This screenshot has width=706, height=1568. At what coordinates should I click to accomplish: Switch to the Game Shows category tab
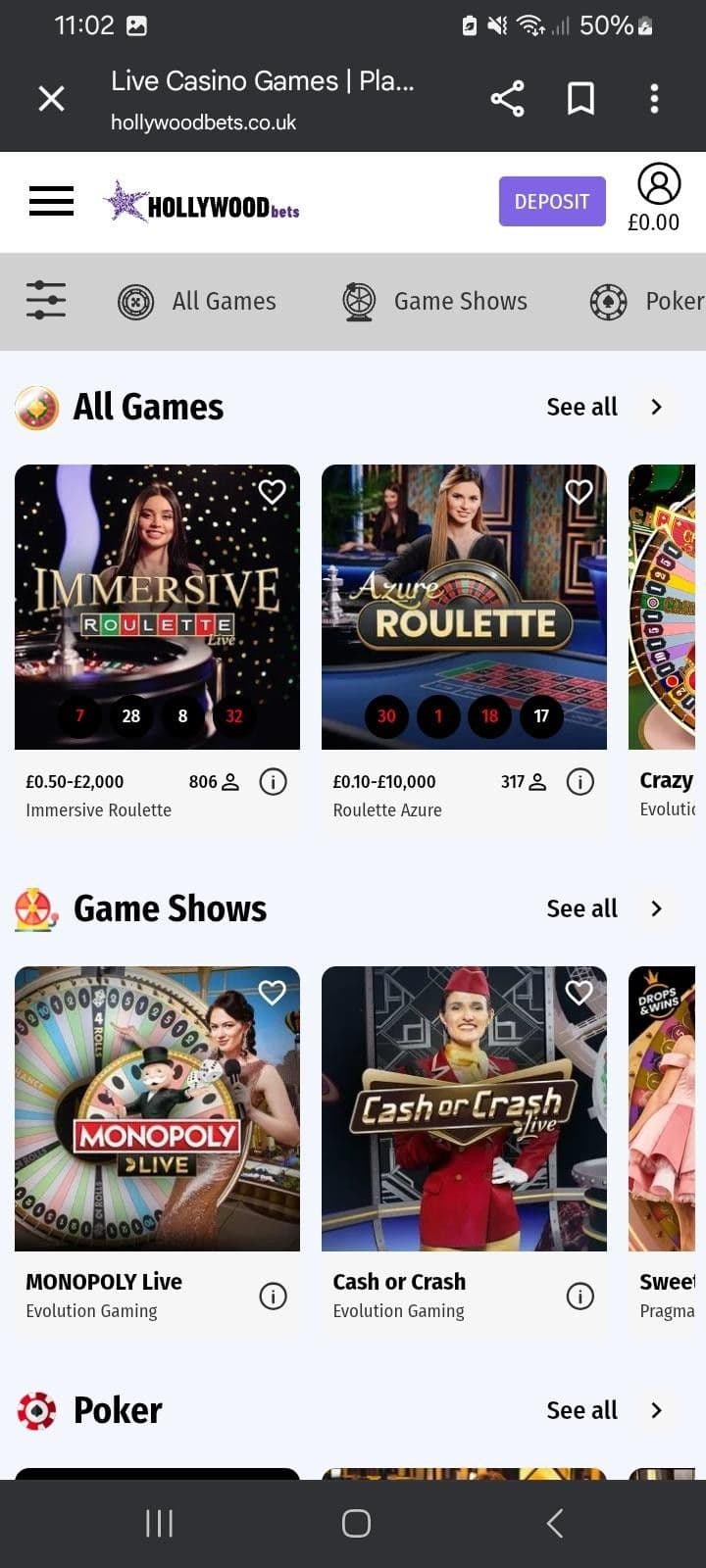pyautogui.click(x=461, y=301)
